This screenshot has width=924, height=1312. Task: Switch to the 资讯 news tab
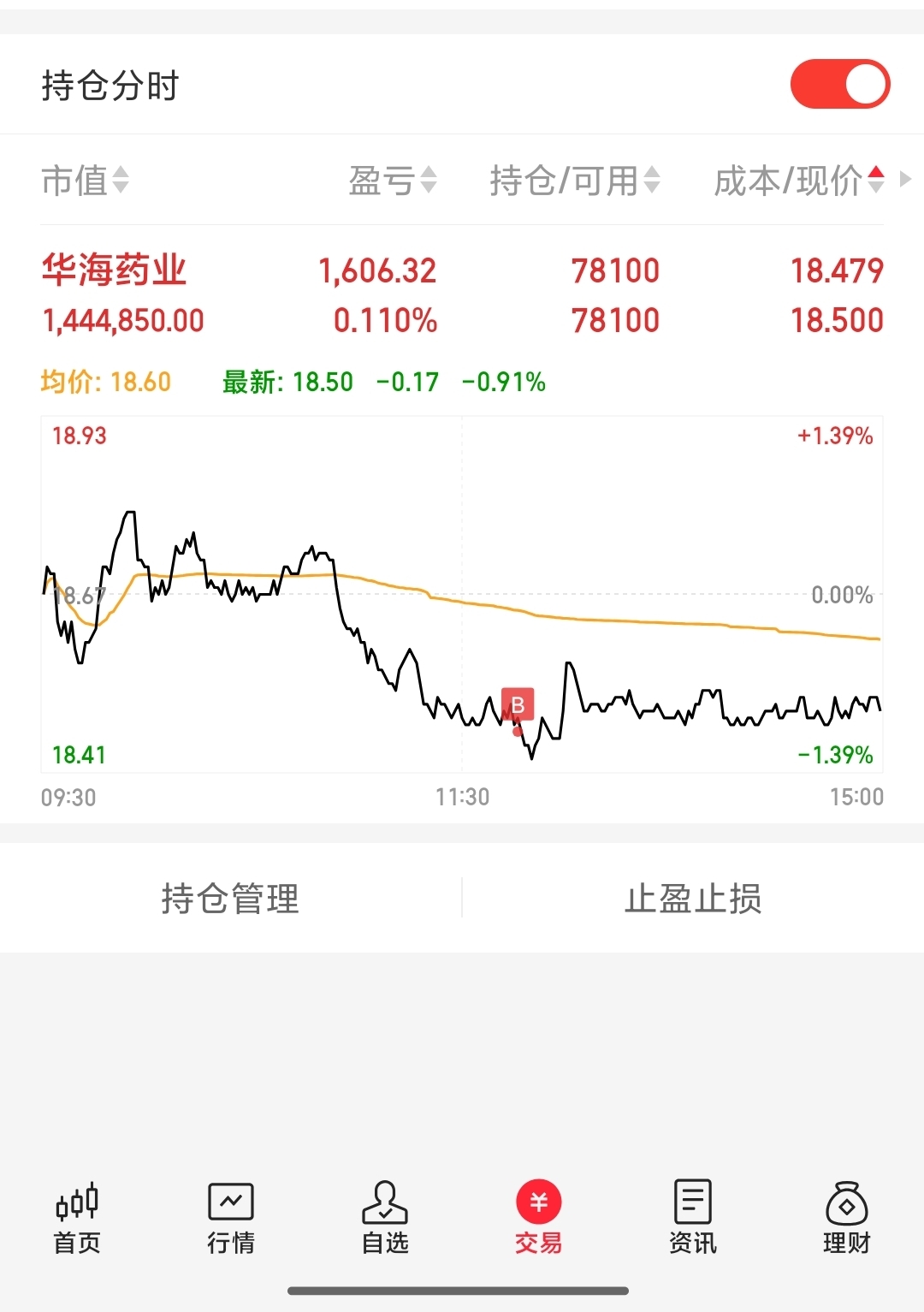pos(693,1217)
